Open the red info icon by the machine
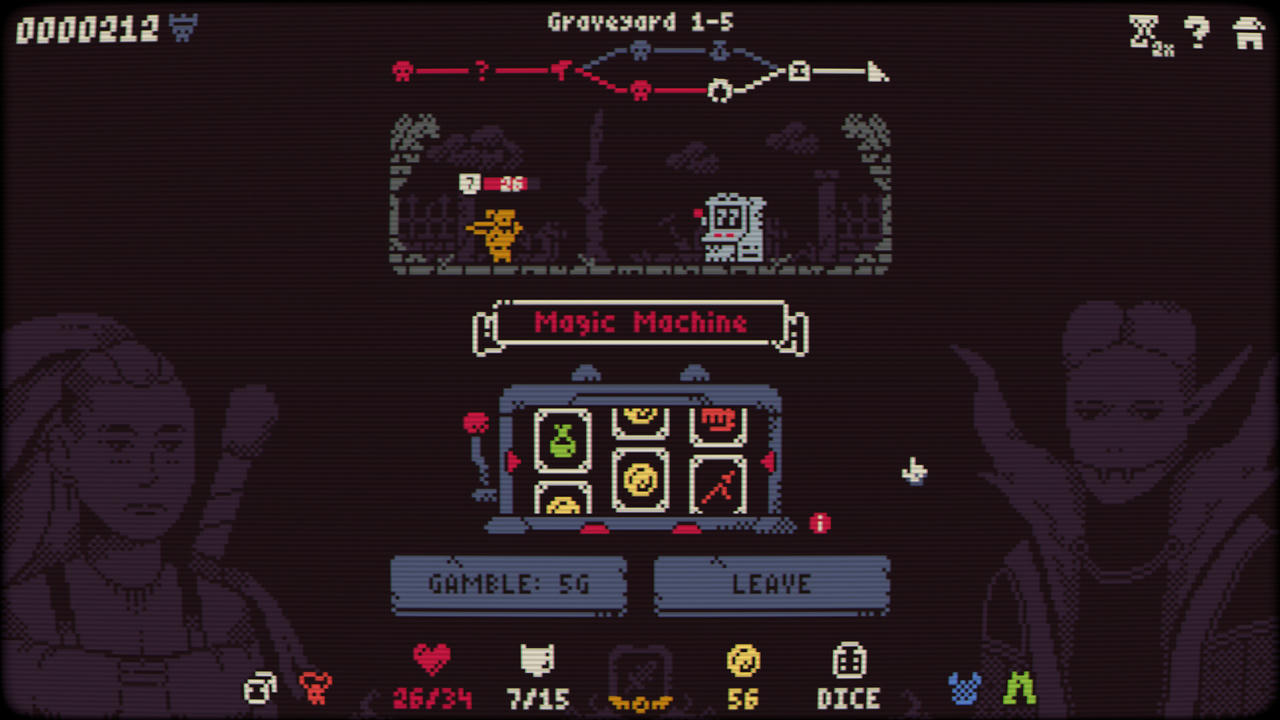The image size is (1280, 720). coord(820,523)
